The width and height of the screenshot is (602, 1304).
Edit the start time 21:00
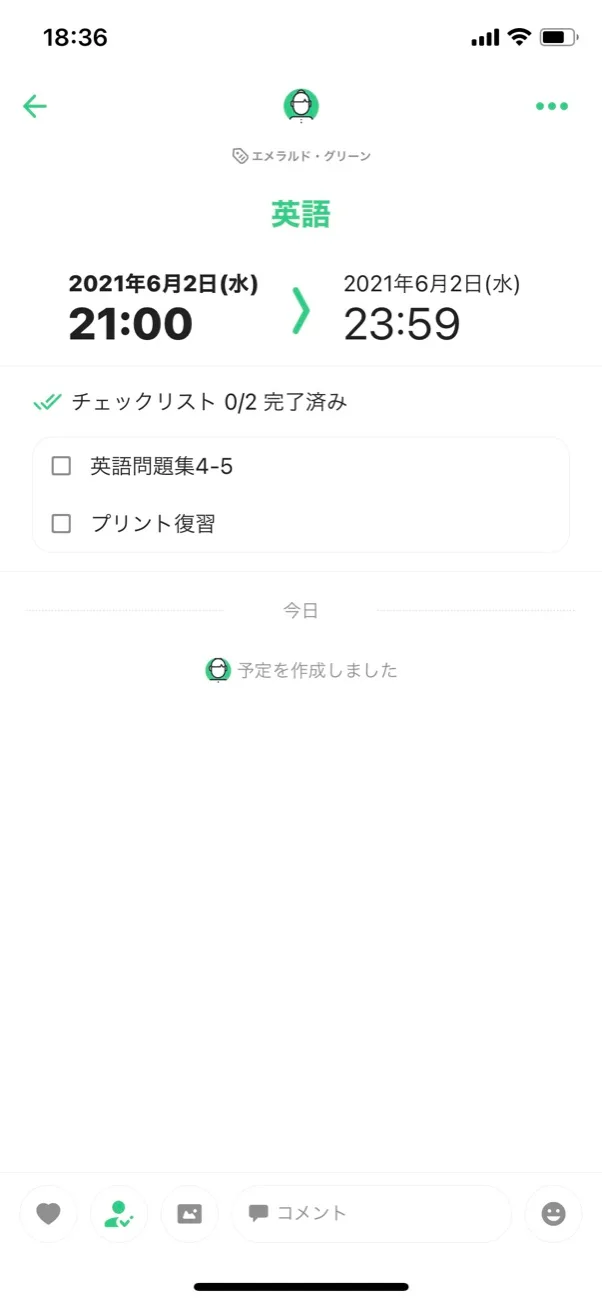(x=131, y=324)
